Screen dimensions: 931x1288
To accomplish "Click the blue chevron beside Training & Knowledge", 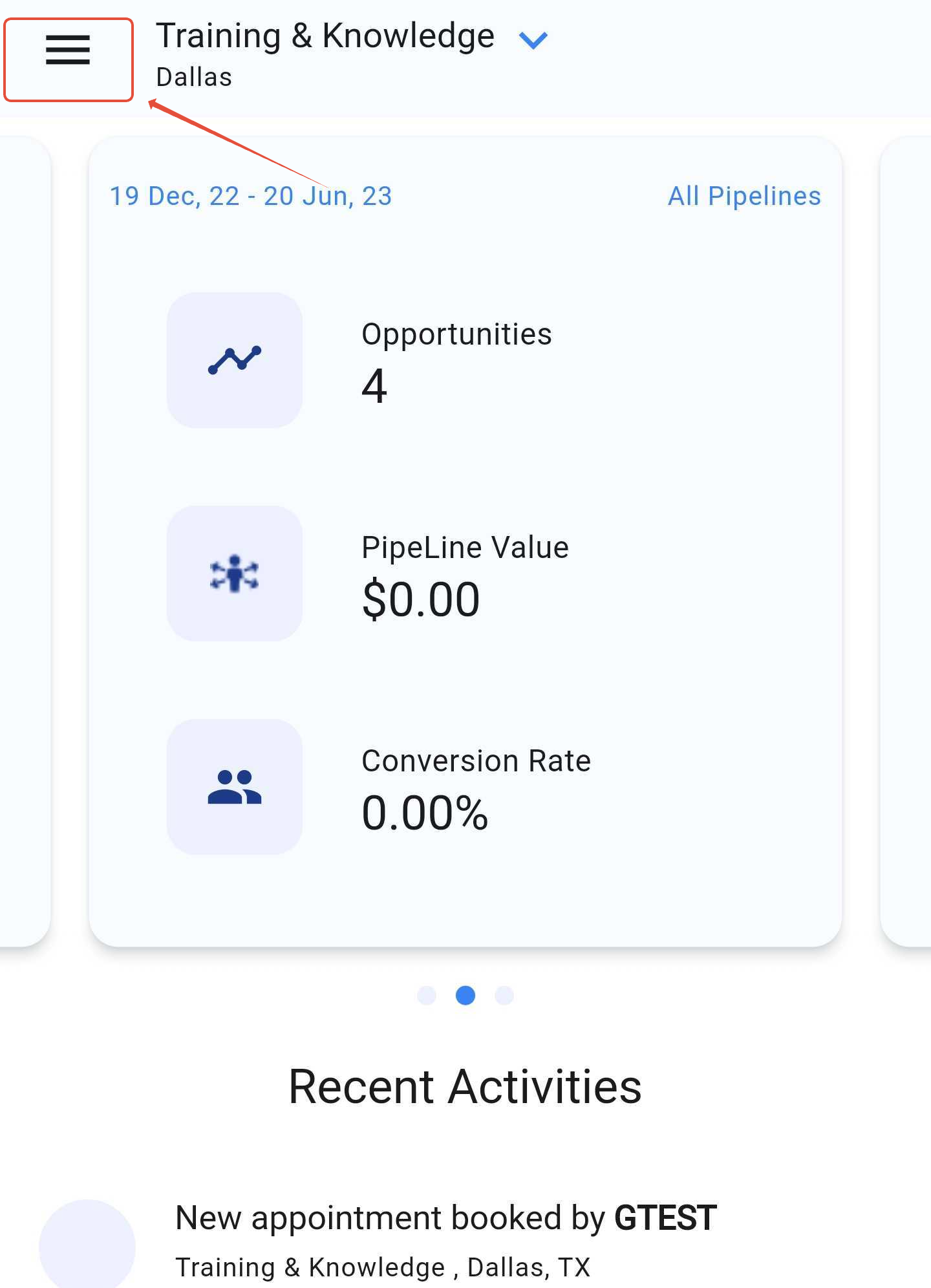I will 532,40.
